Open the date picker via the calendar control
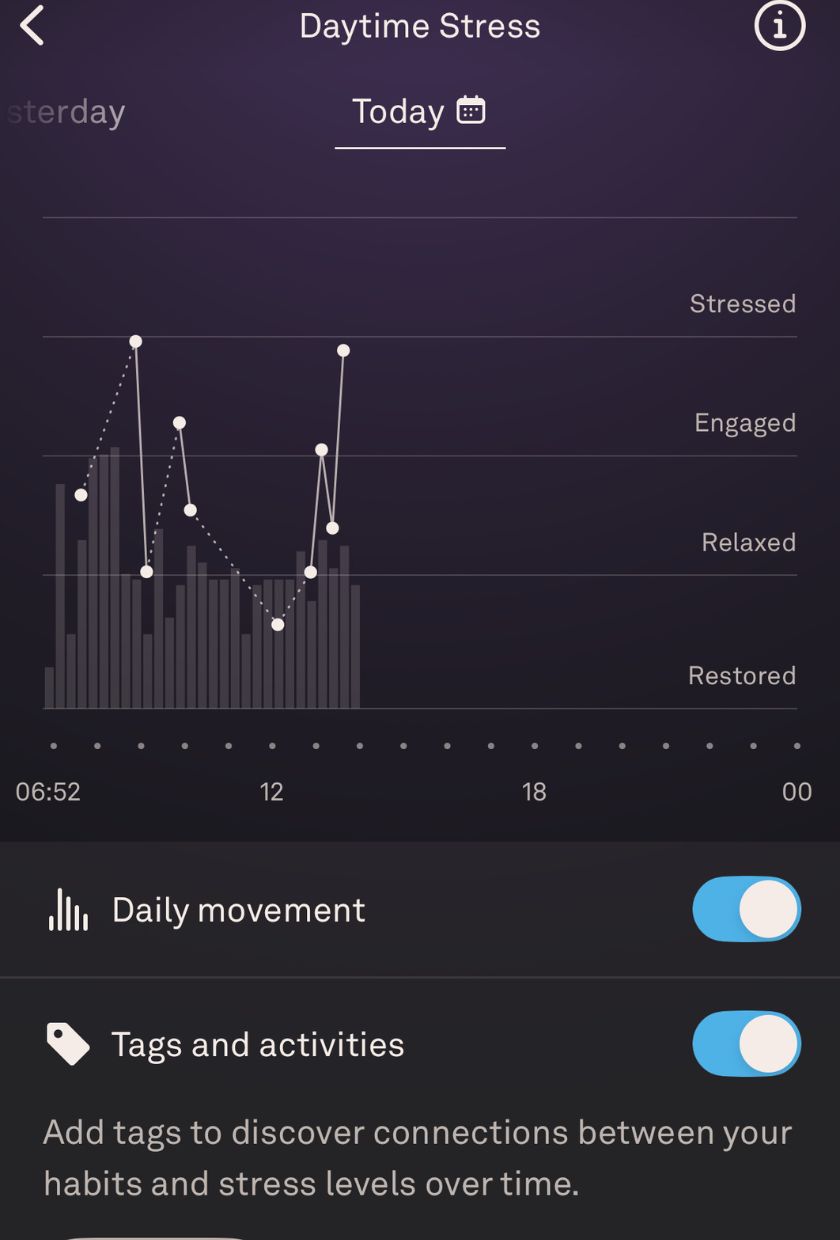 pyautogui.click(x=470, y=111)
